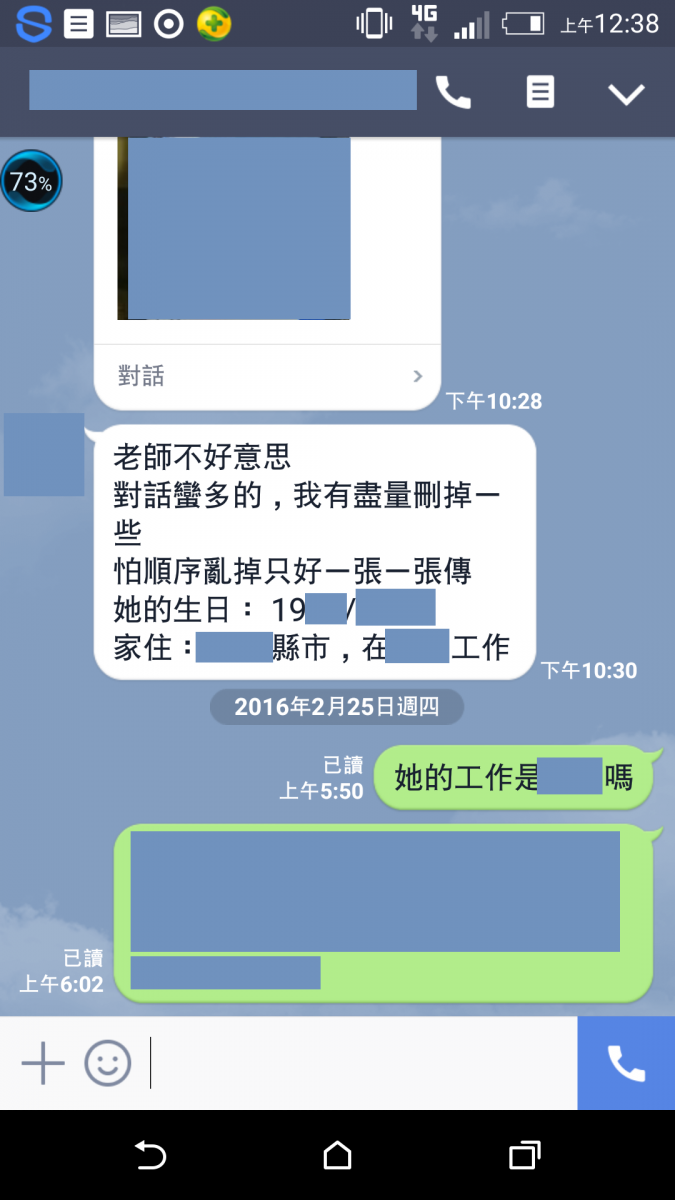The image size is (675, 1200).
Task: Start a voice call from the header
Action: pyautogui.click(x=453, y=93)
